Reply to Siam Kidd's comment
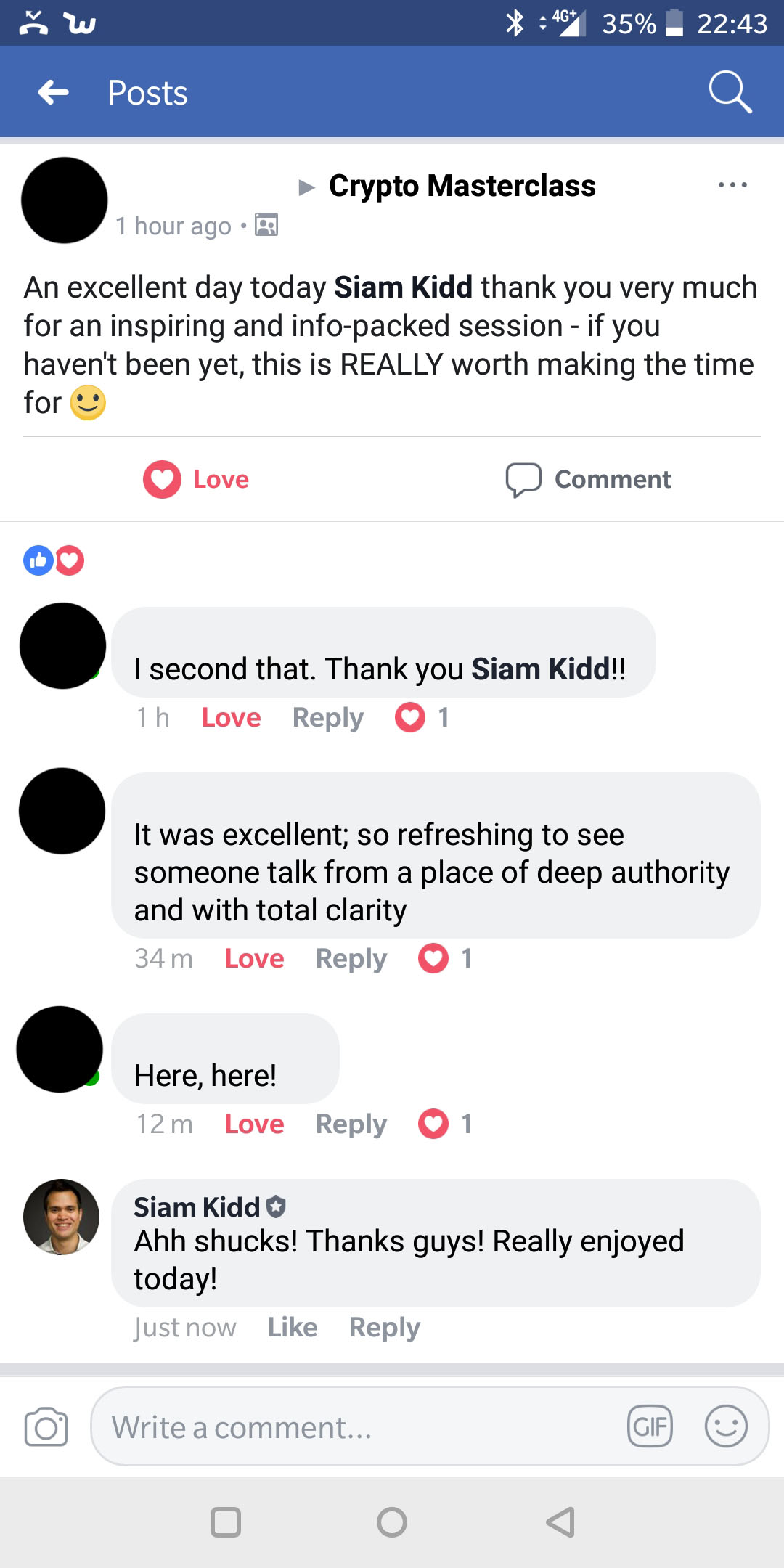This screenshot has height=1568, width=784. tap(384, 1327)
